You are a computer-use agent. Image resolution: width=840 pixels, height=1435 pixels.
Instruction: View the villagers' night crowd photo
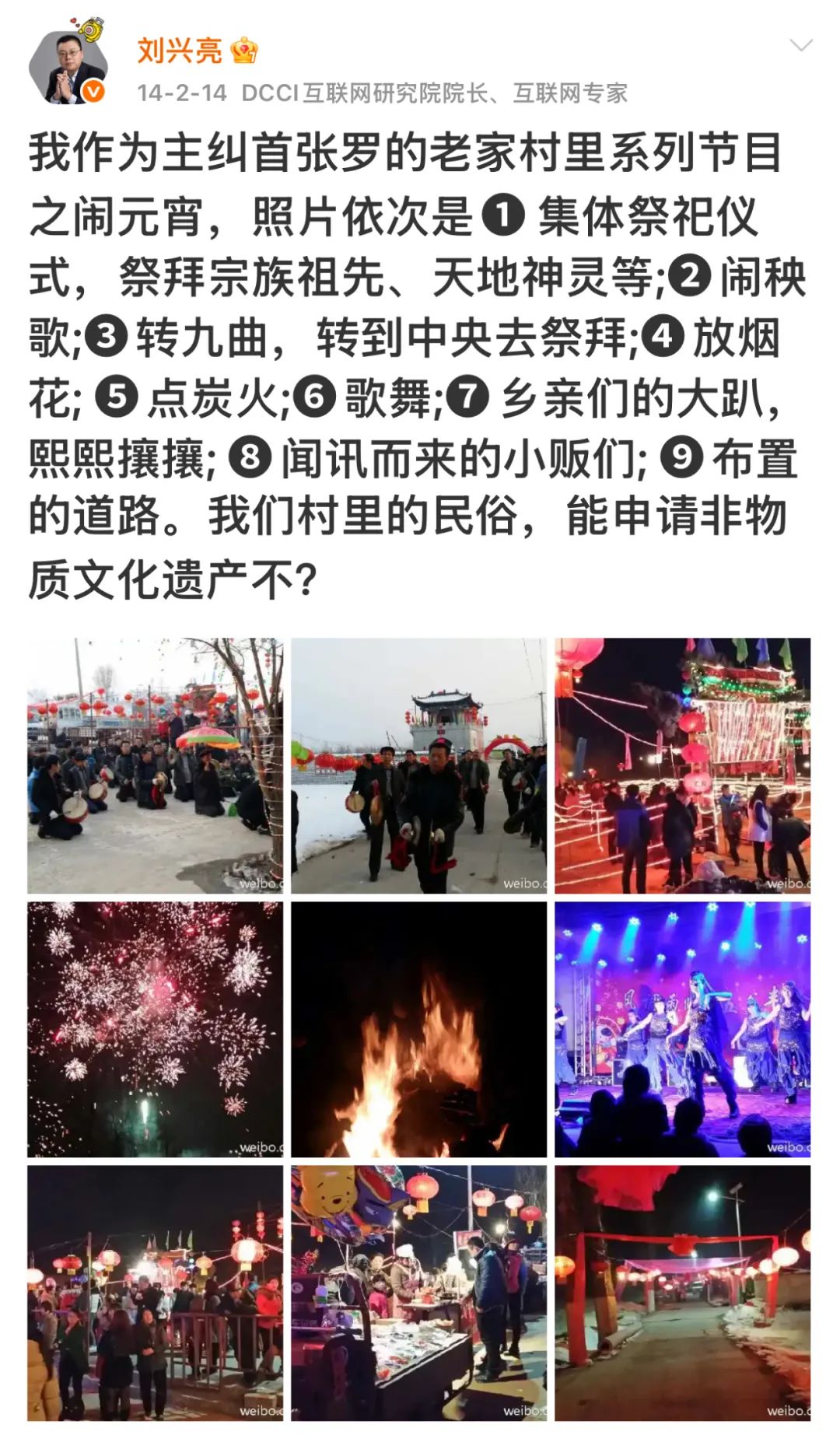pyautogui.click(x=155, y=1293)
